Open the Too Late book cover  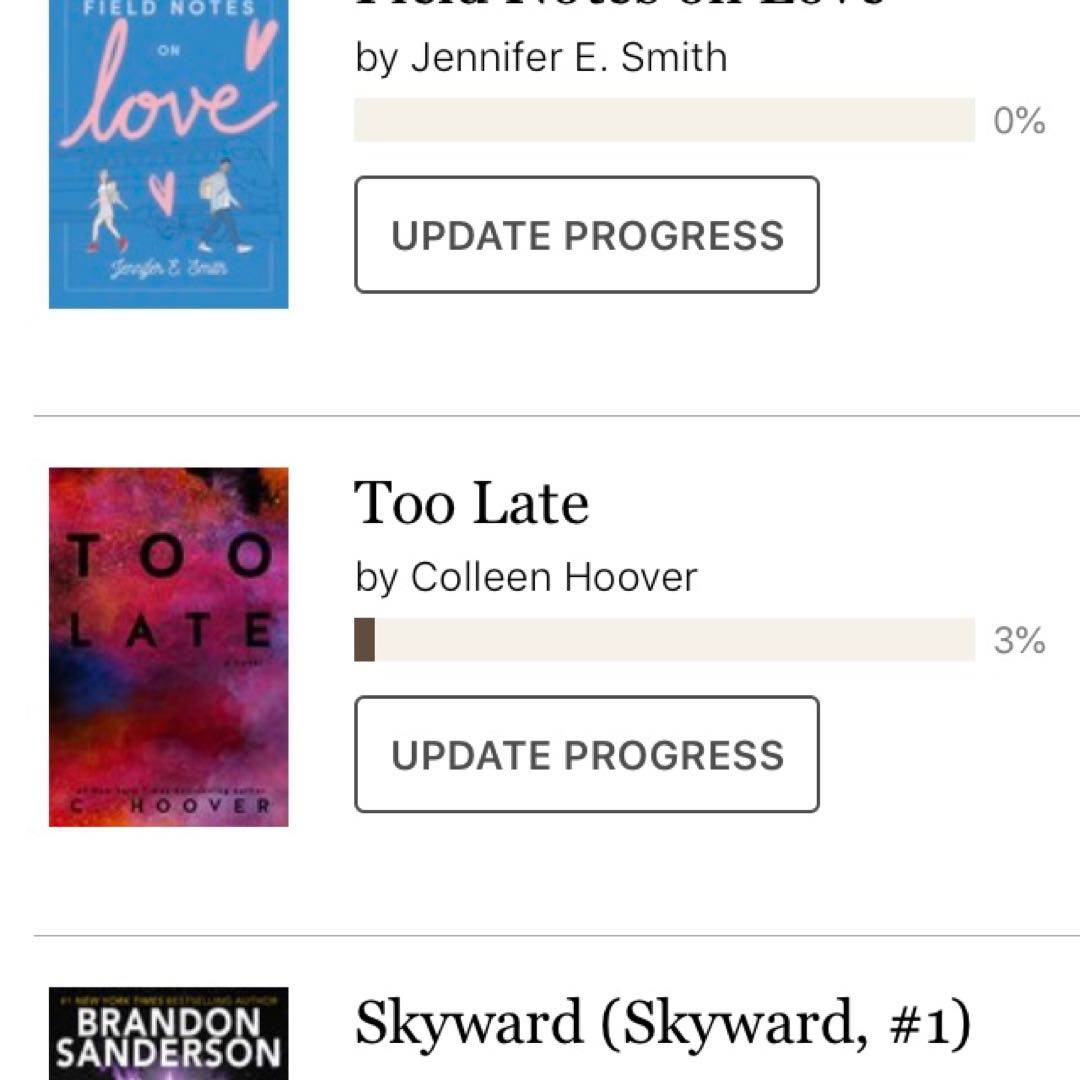(168, 647)
